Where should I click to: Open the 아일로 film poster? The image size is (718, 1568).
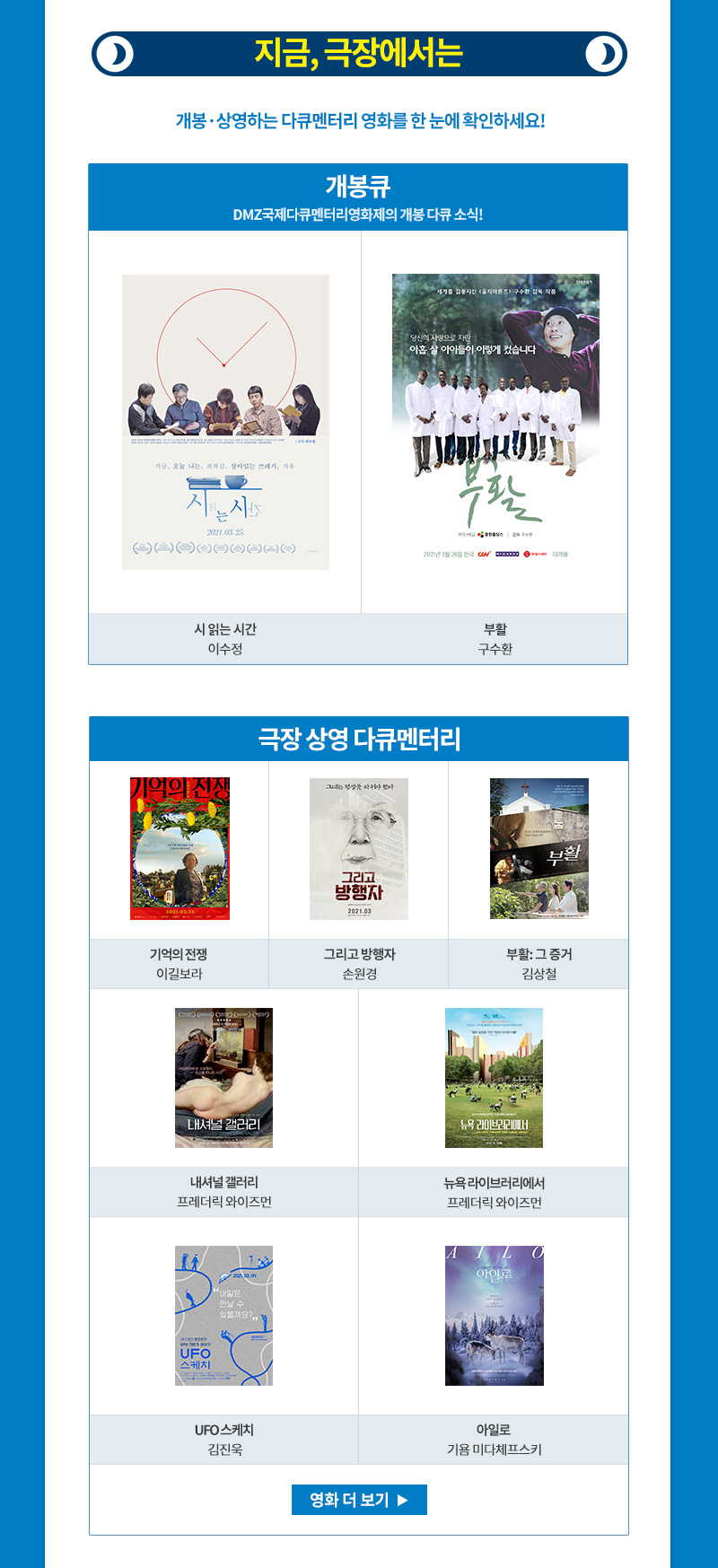494,1316
